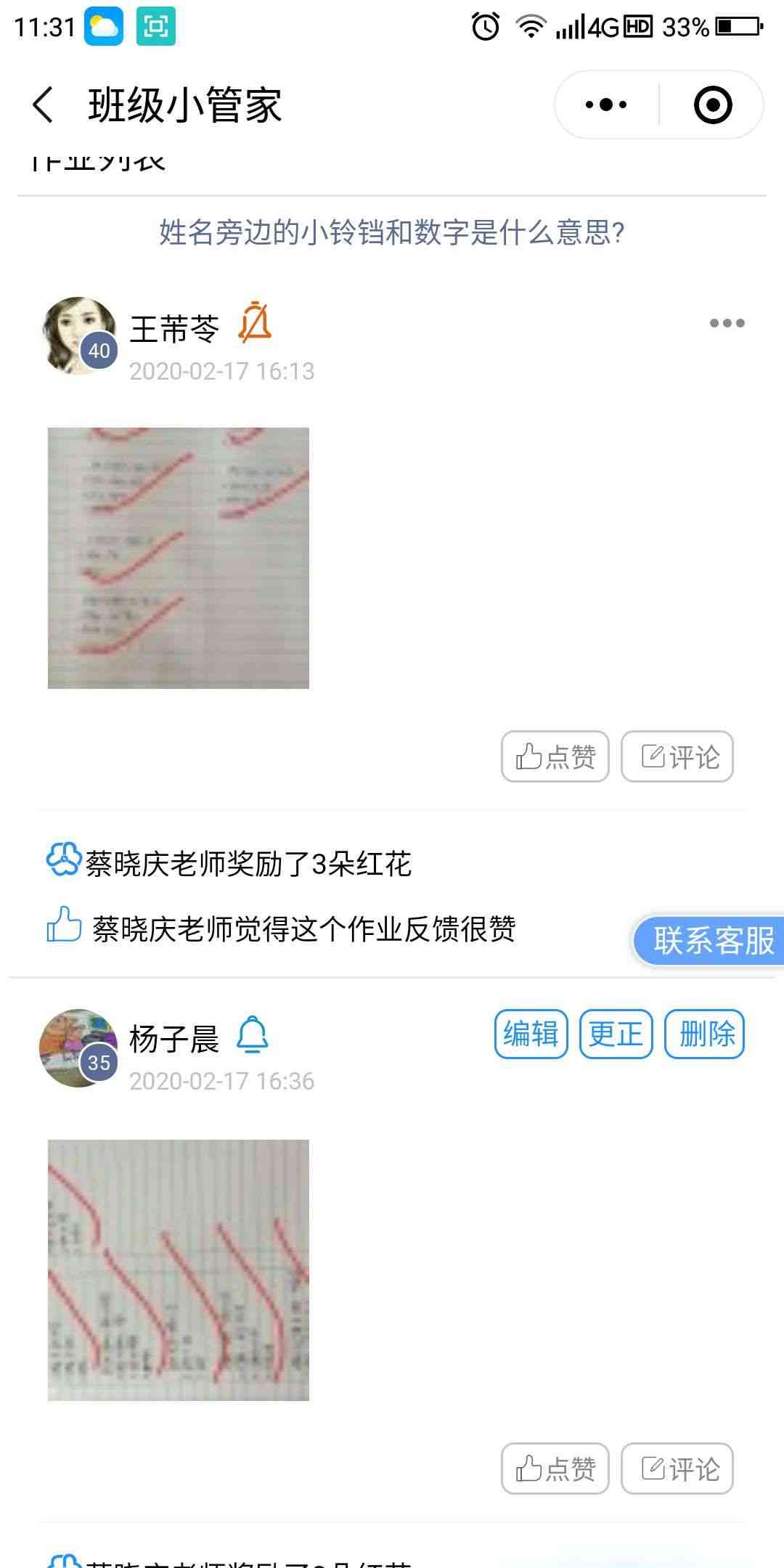
Task: Open the mini program more options menu
Action: click(x=606, y=105)
